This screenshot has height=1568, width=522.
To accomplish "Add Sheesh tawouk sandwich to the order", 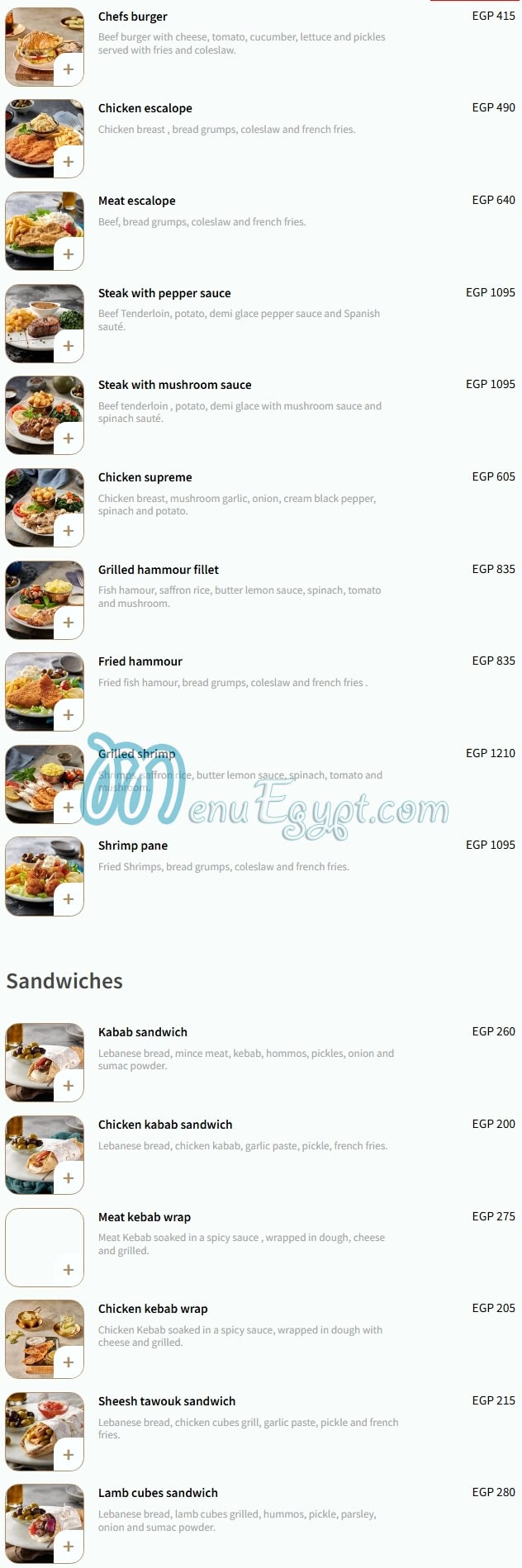I will point(69,1455).
